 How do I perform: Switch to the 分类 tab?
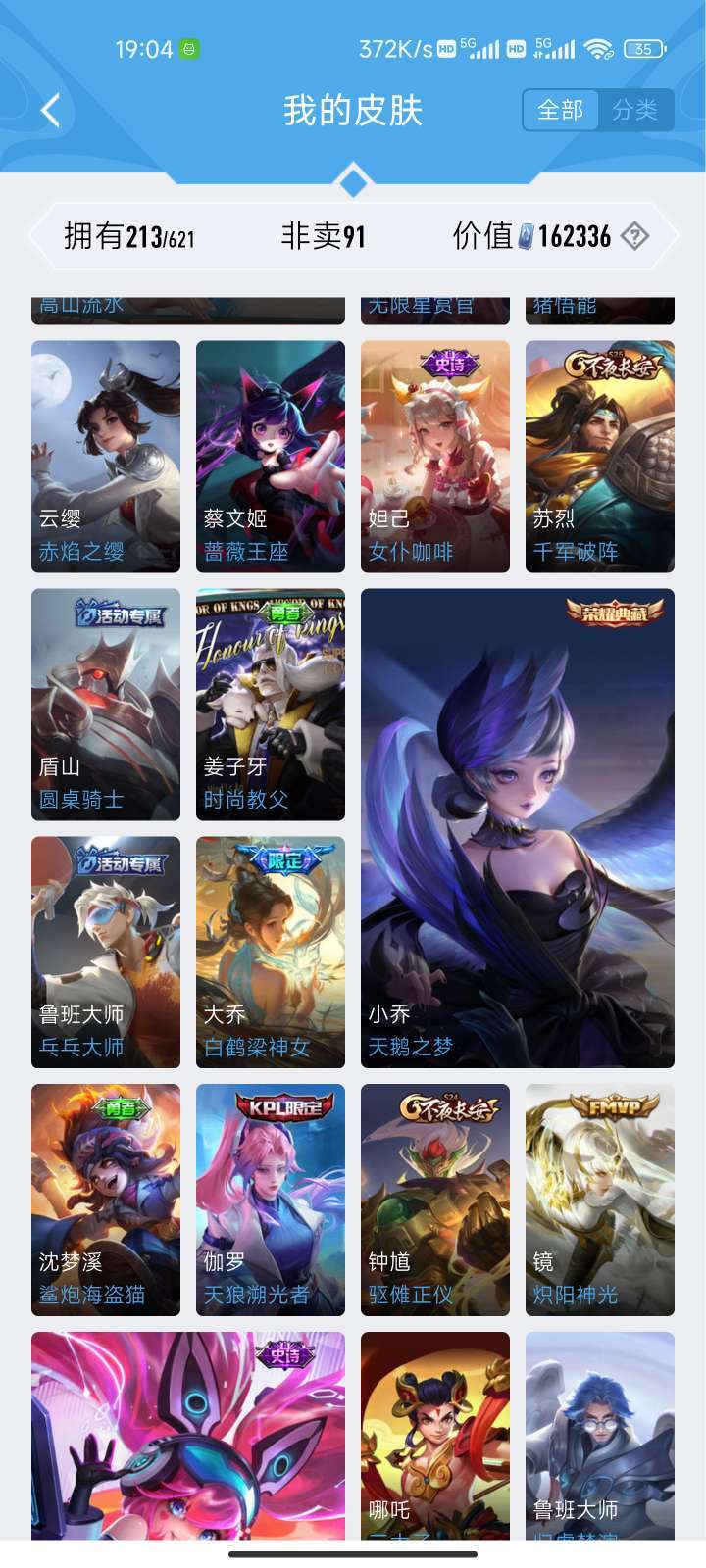click(x=634, y=110)
